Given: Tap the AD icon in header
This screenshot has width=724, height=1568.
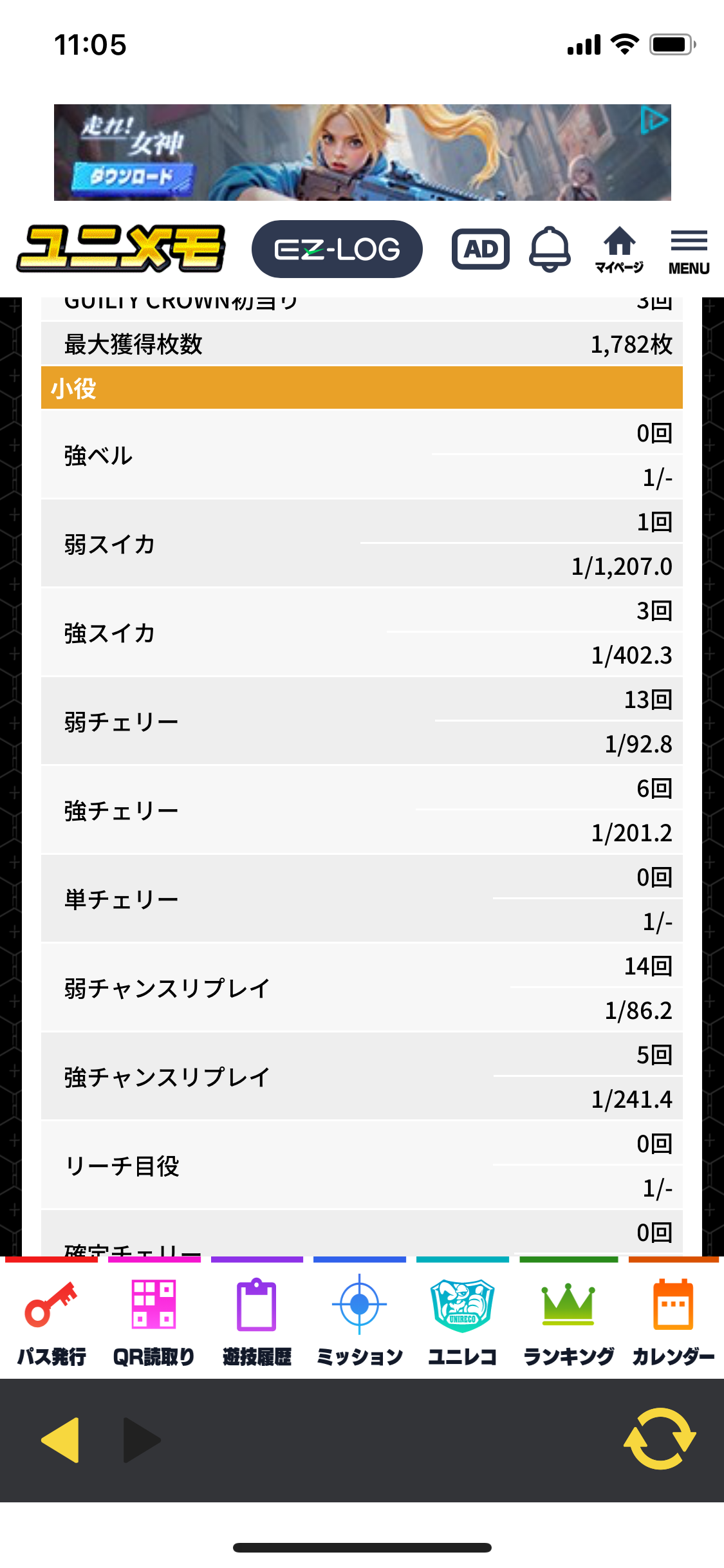Looking at the screenshot, I should point(480,249).
